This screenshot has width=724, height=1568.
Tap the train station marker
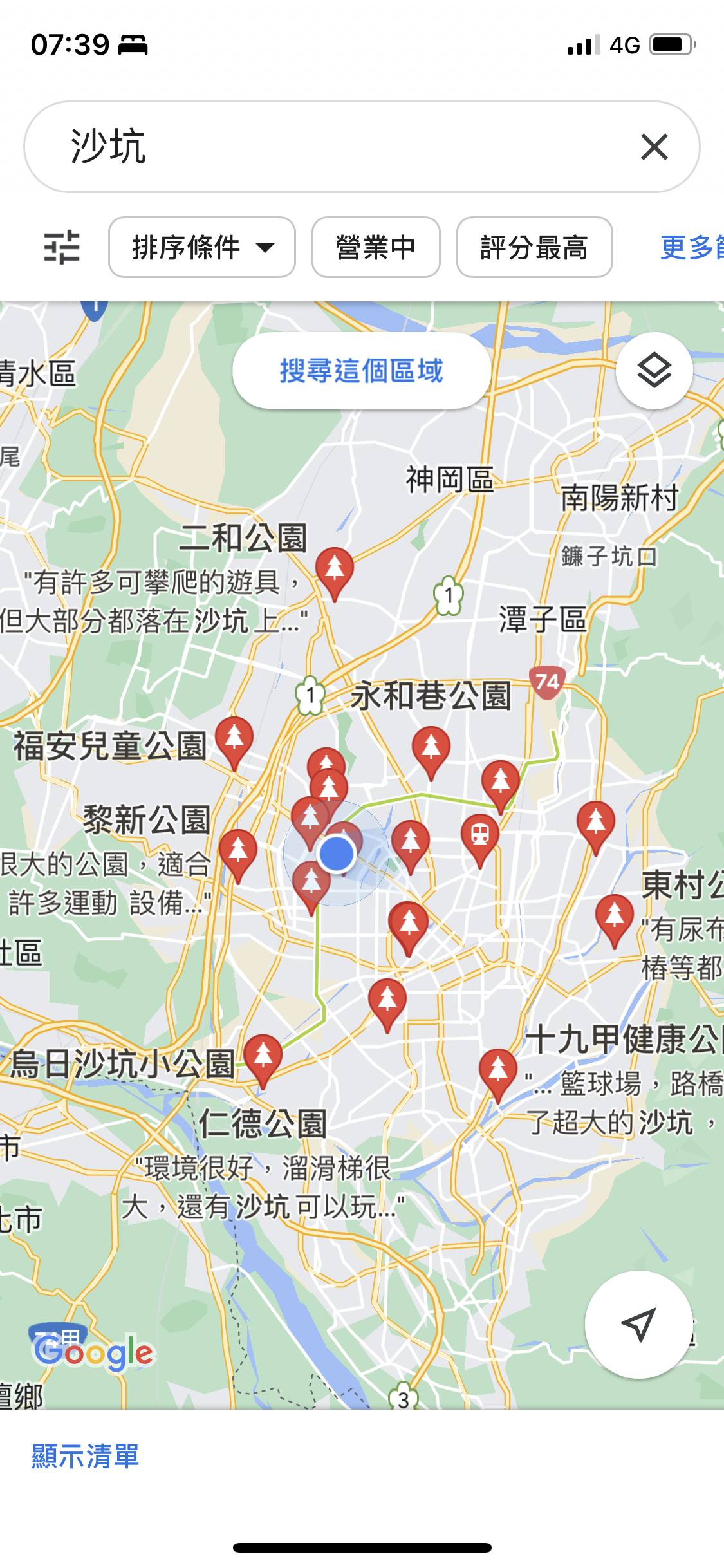480,836
